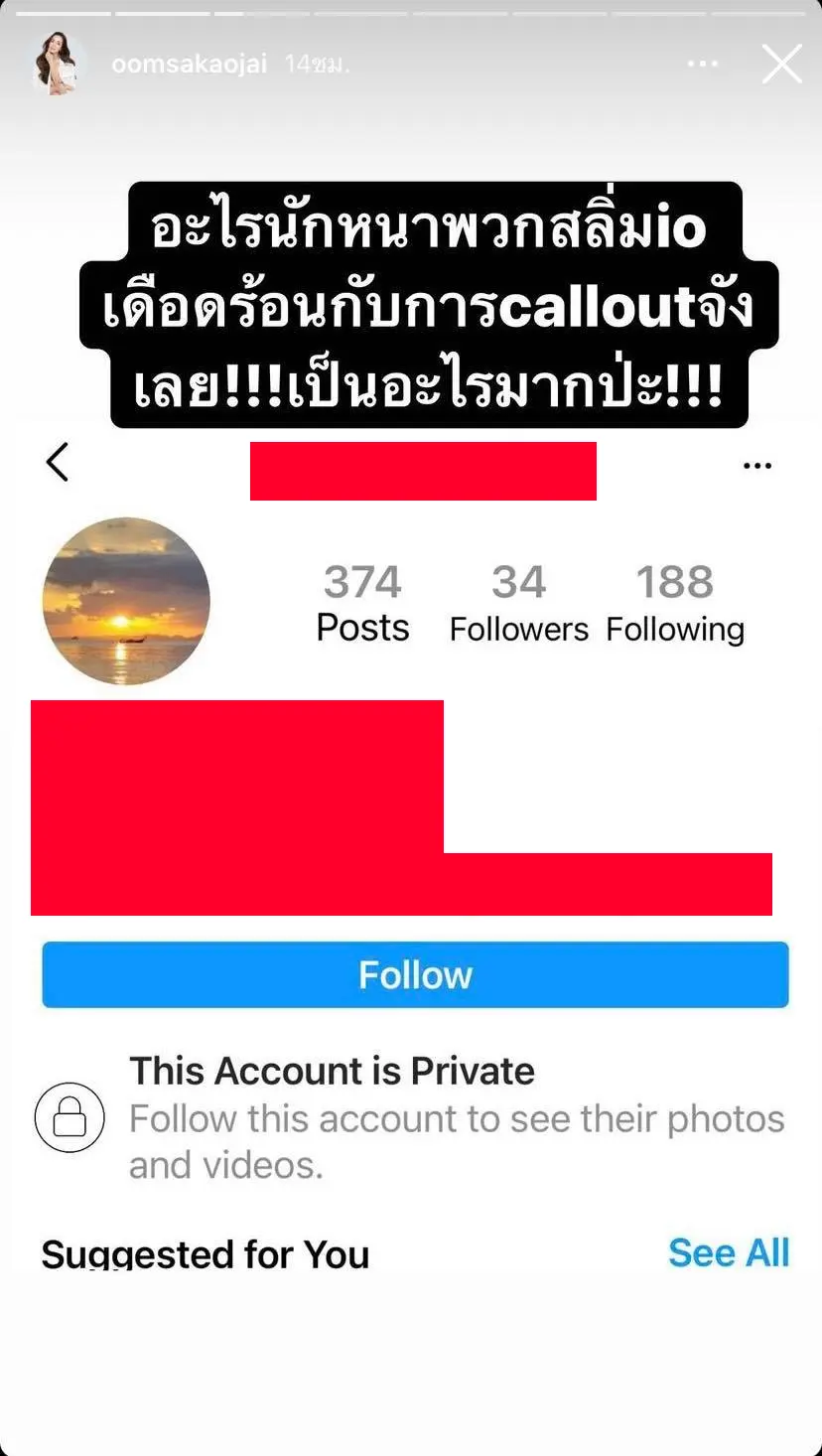Open oomsakaojai's profile via username
The image size is (822, 1456).
pos(189,65)
